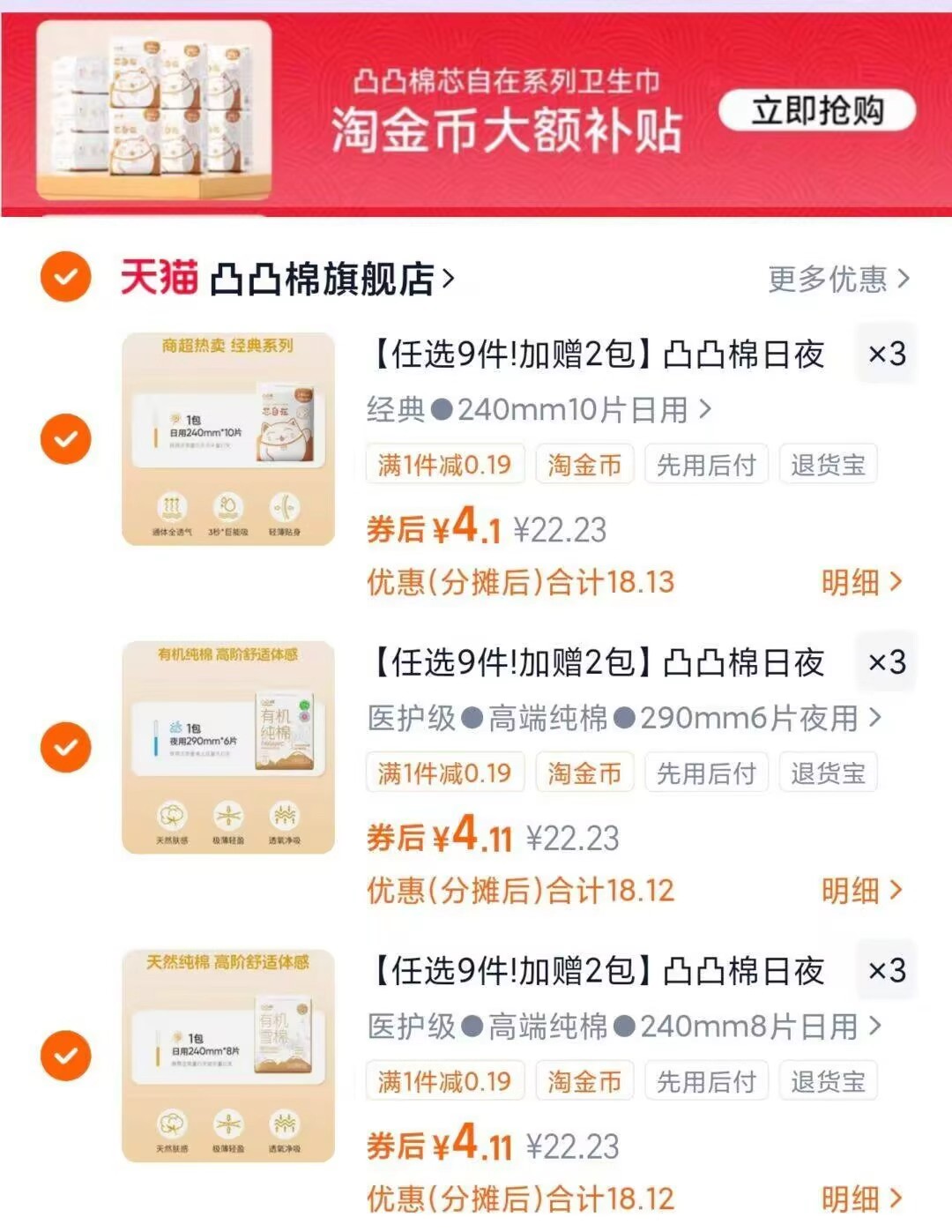Open 更多优惠 for this store
This screenshot has width=952, height=1232.
point(838,278)
